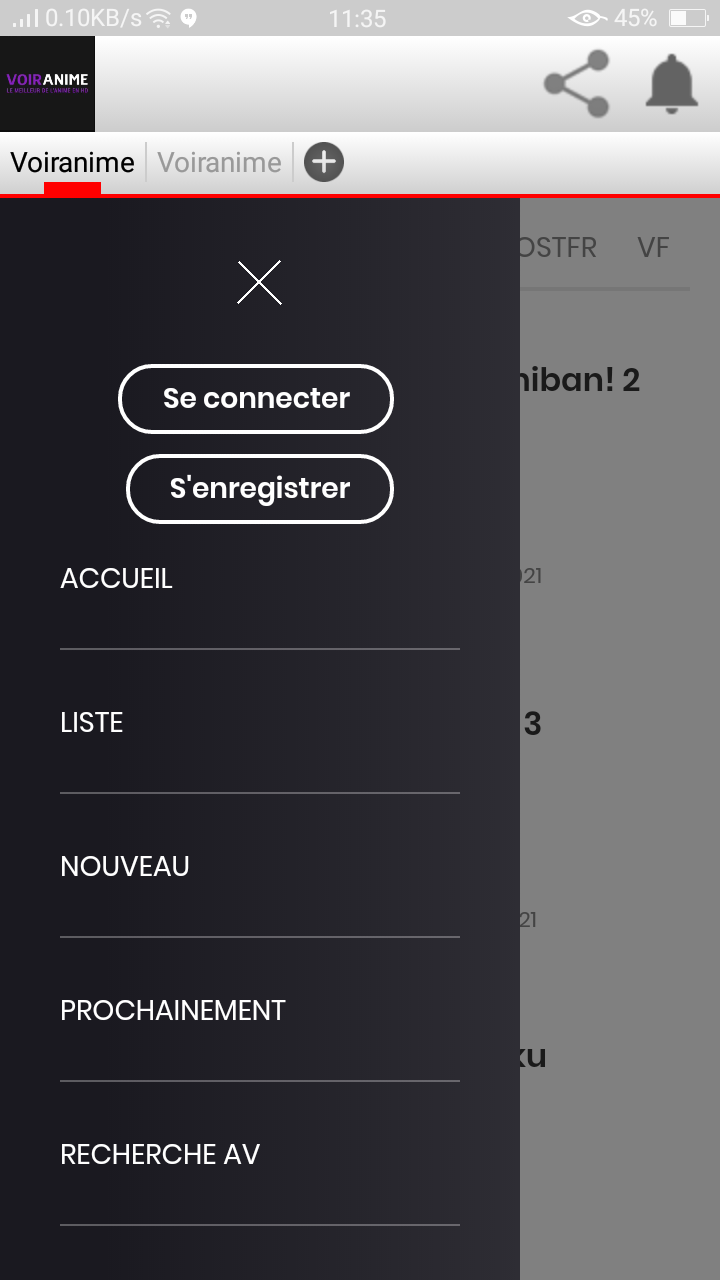
Task: Tap the Se connecter button
Action: pos(256,398)
